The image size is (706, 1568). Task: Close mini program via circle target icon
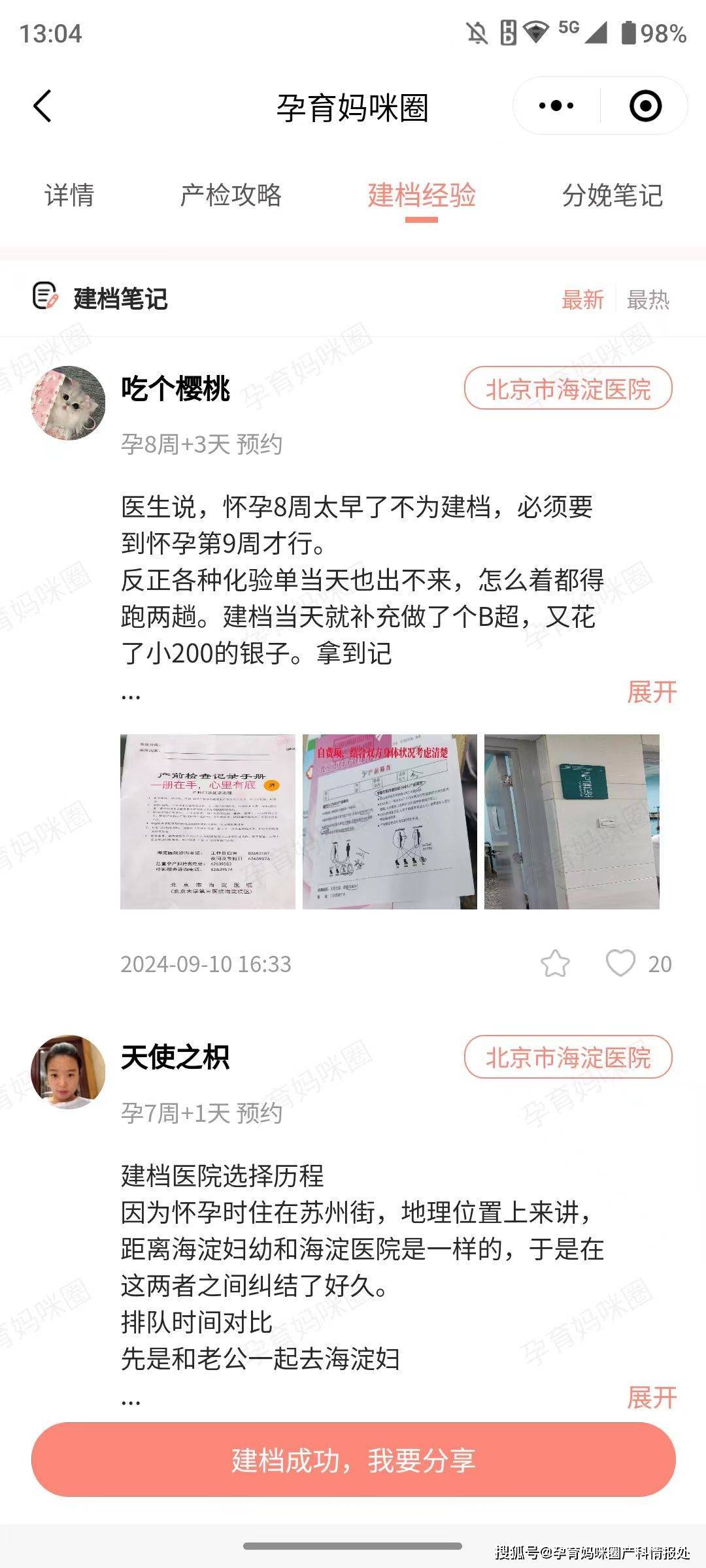click(x=645, y=106)
